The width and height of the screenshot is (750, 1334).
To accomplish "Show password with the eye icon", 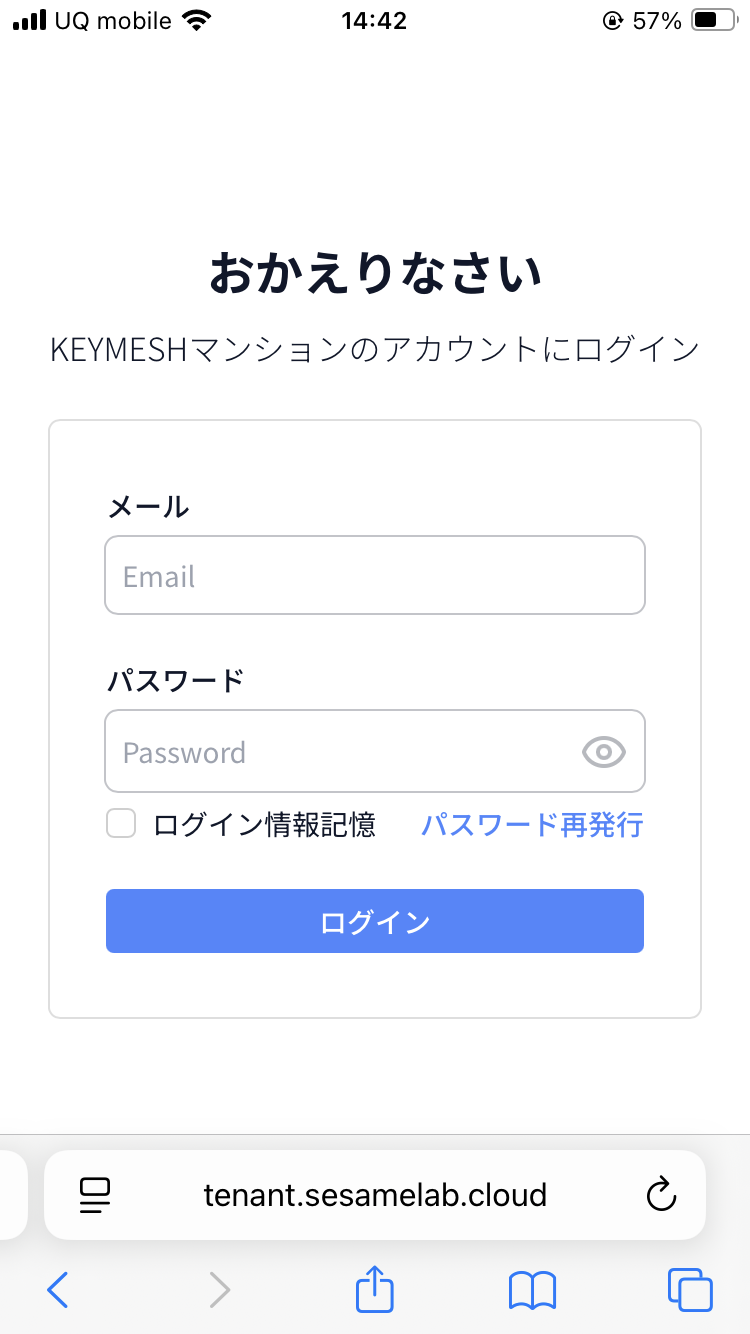I will (x=604, y=752).
